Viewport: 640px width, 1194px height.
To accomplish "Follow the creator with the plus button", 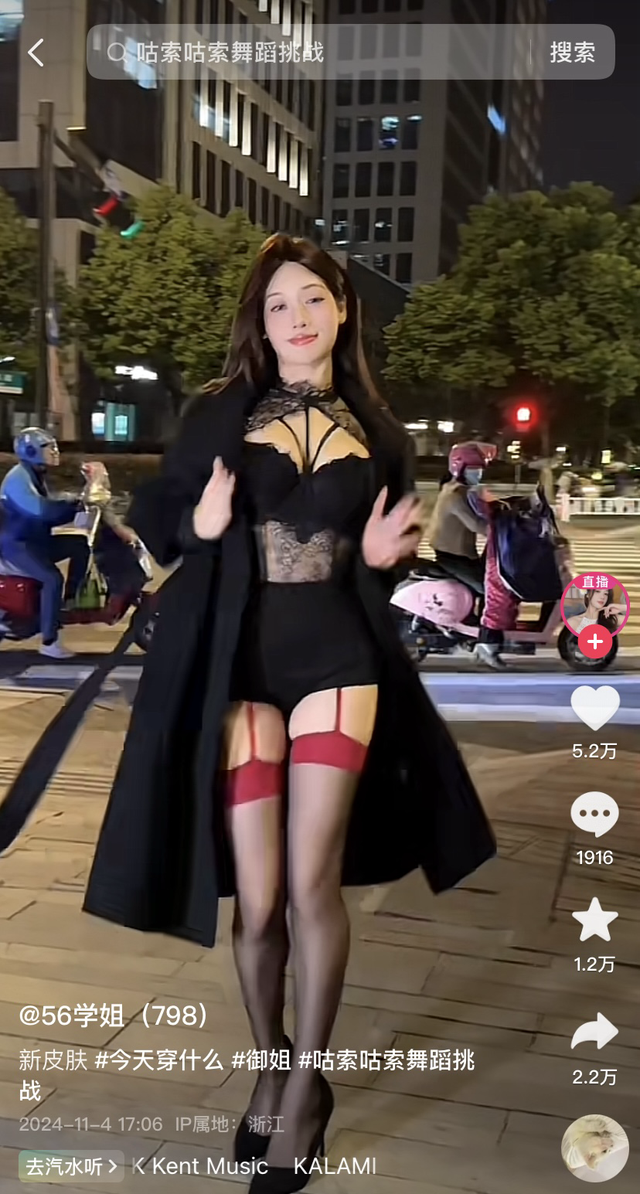I will (595, 641).
